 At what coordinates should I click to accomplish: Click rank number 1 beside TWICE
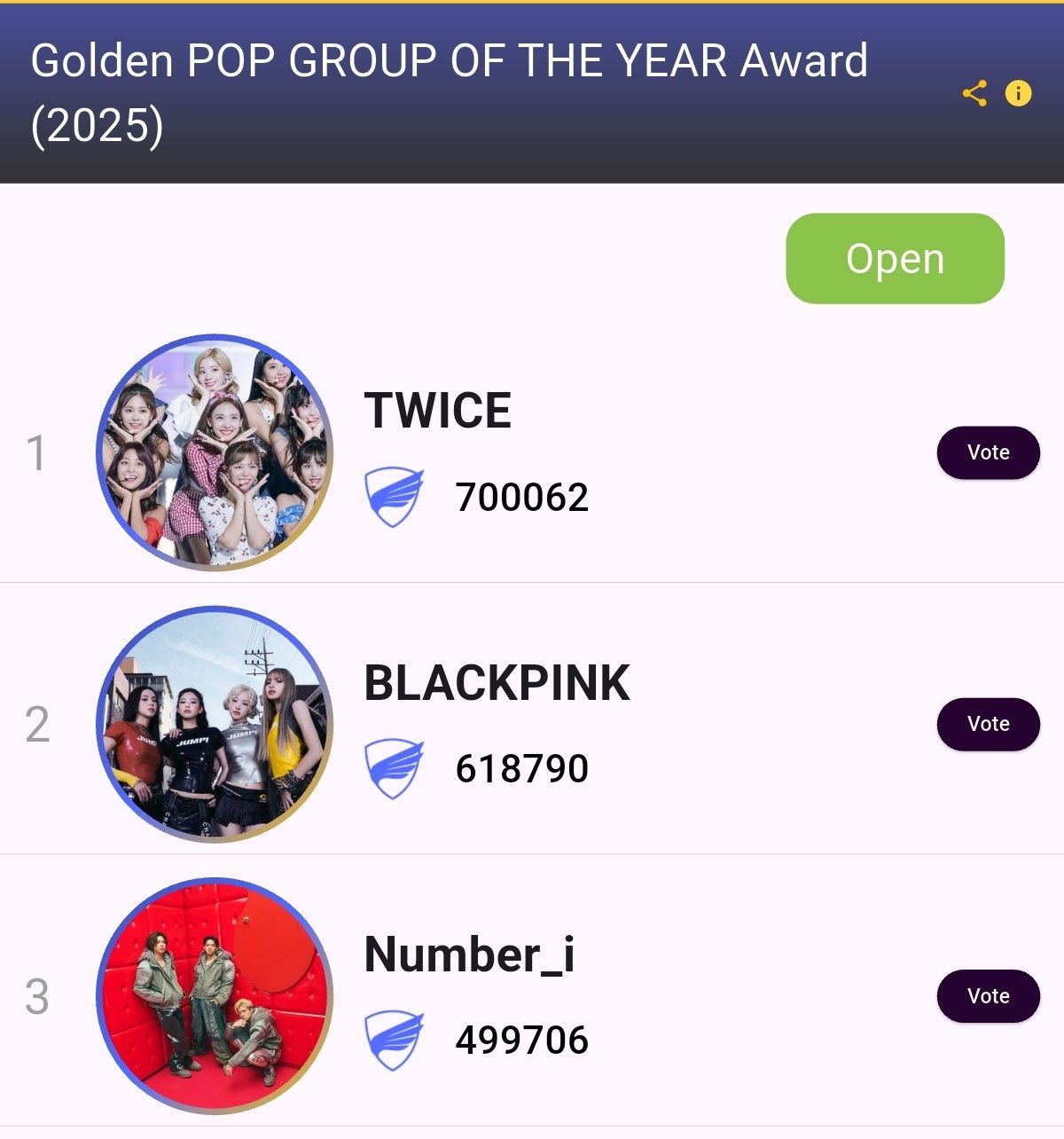[34, 452]
